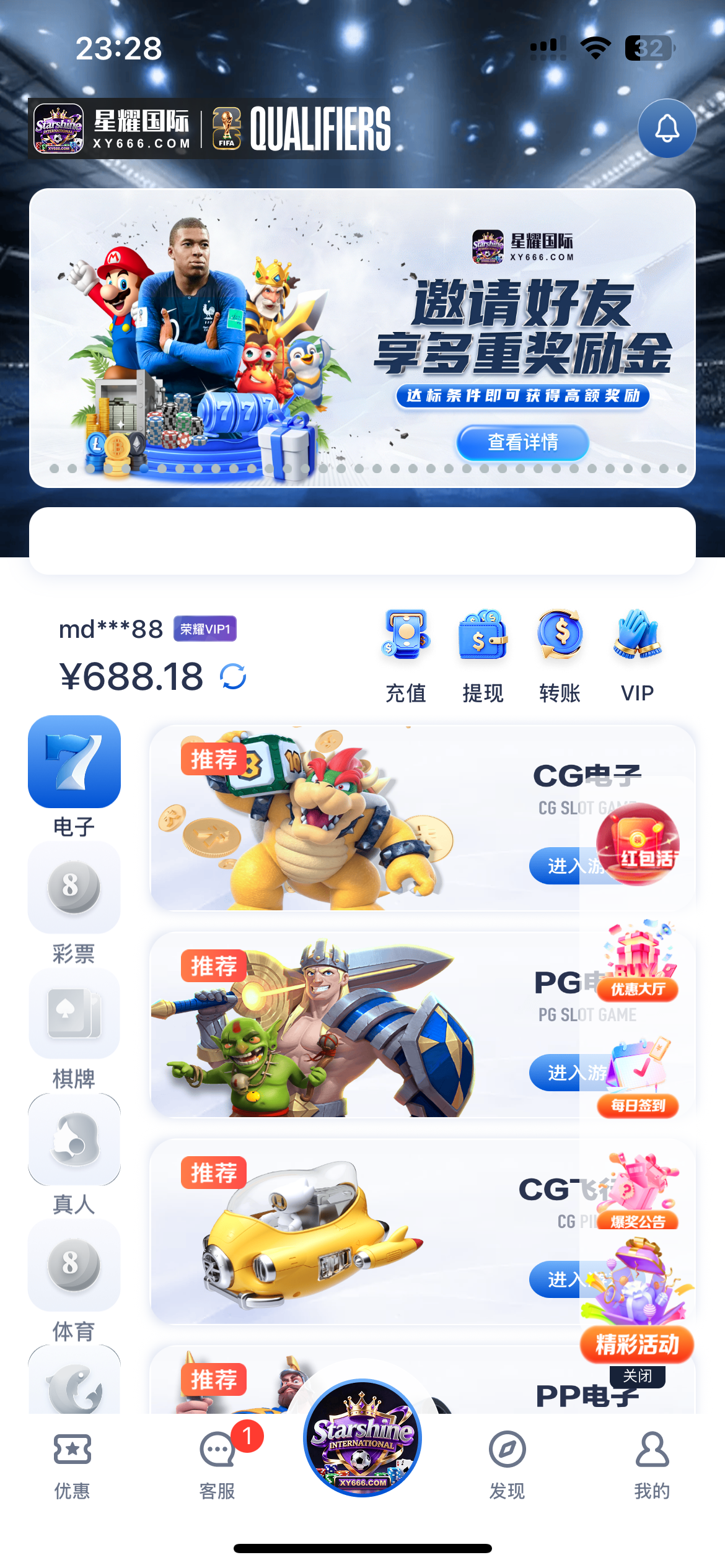Viewport: 725px width, 1568px height.
Task: Refresh the account balance
Action: (x=234, y=676)
